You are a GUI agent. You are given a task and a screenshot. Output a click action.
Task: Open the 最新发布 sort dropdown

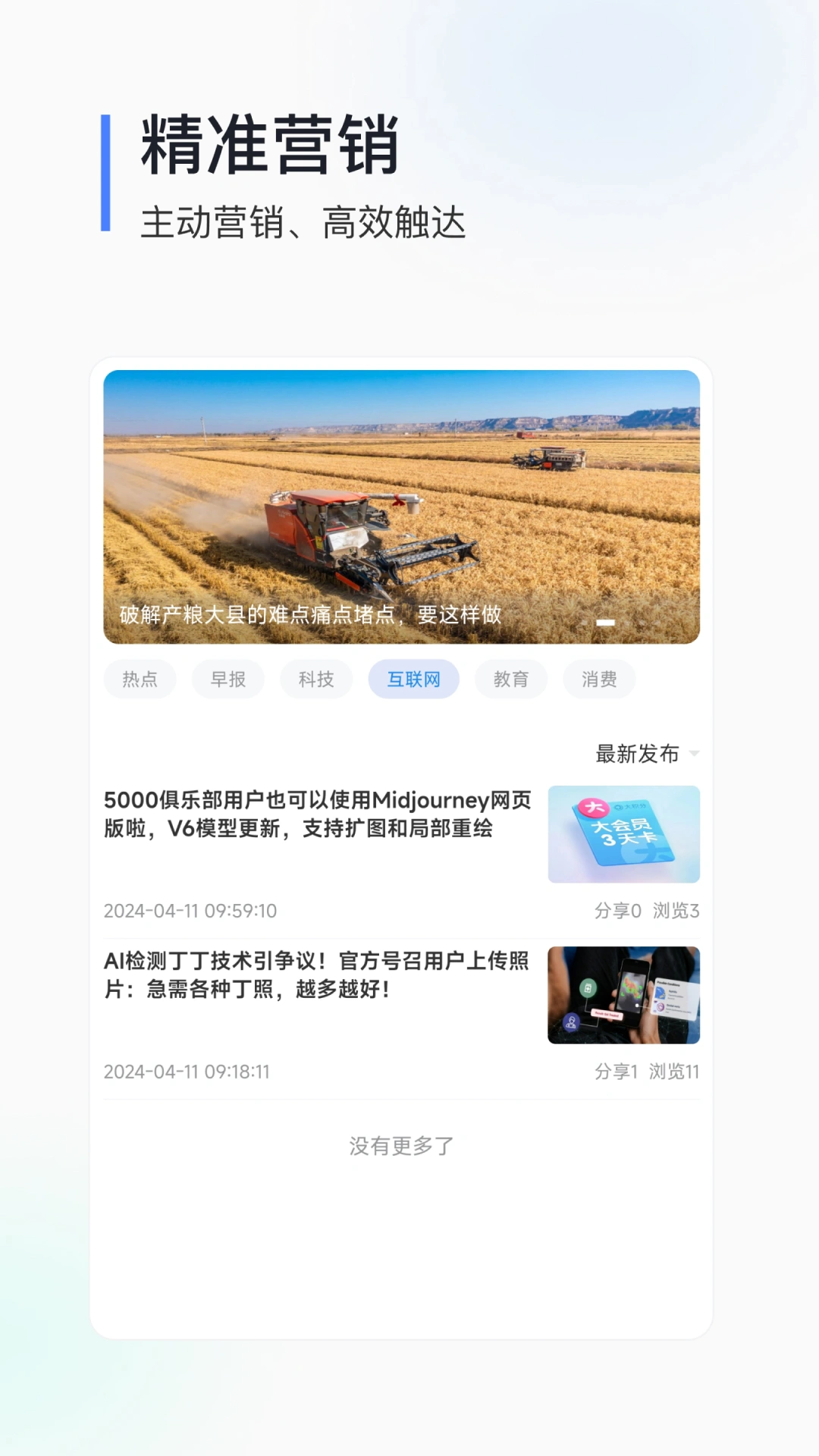[637, 755]
